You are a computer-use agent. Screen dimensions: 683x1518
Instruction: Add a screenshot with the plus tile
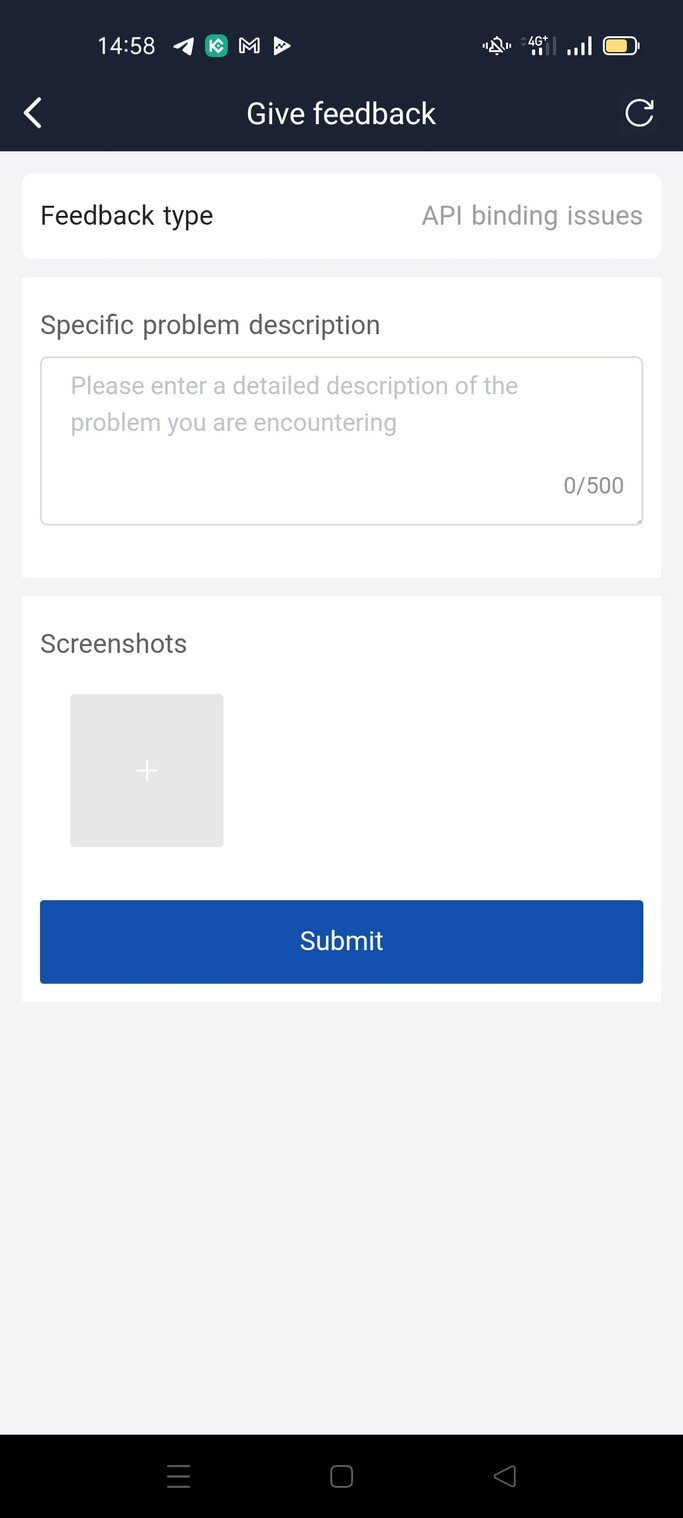[x=147, y=770]
